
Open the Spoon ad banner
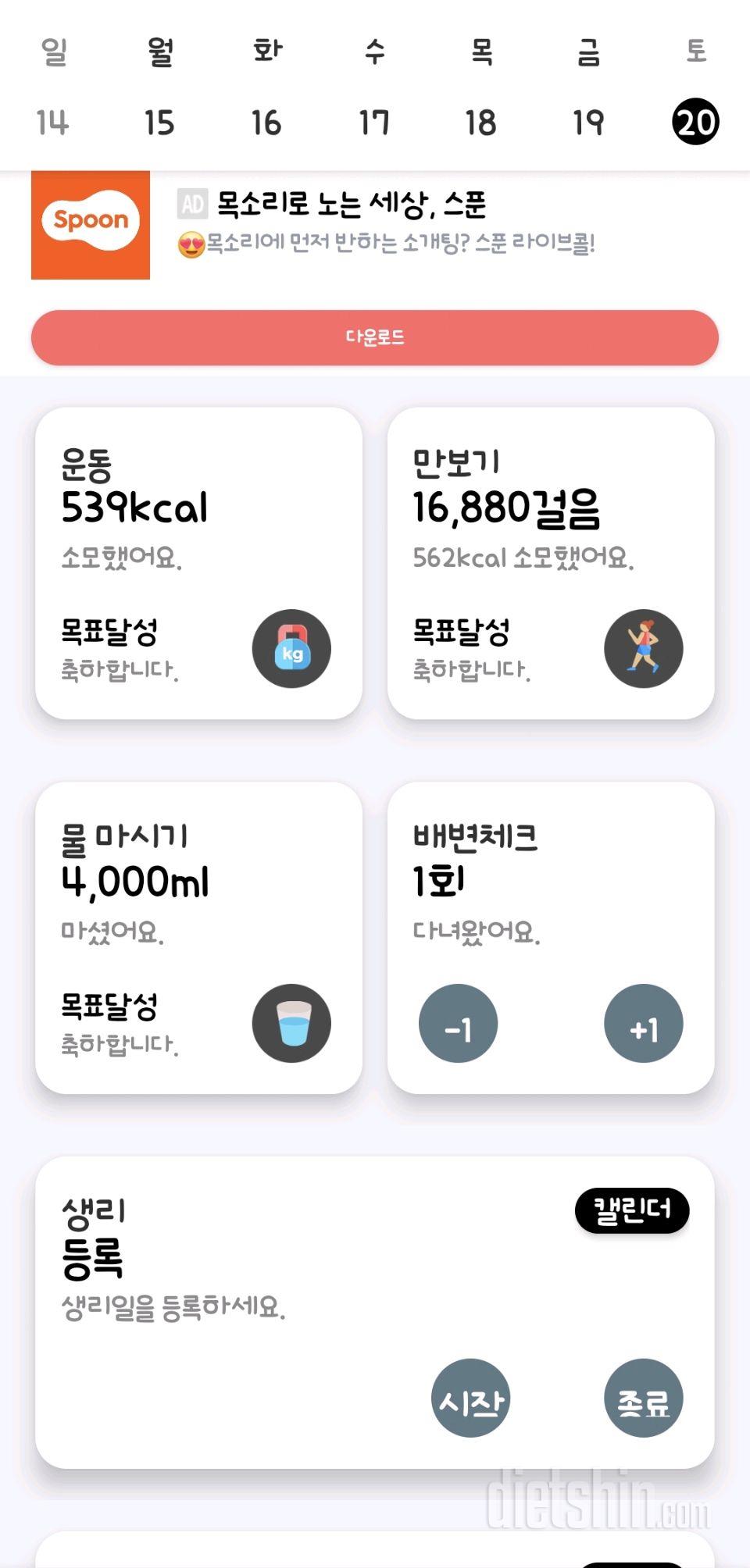click(x=375, y=225)
